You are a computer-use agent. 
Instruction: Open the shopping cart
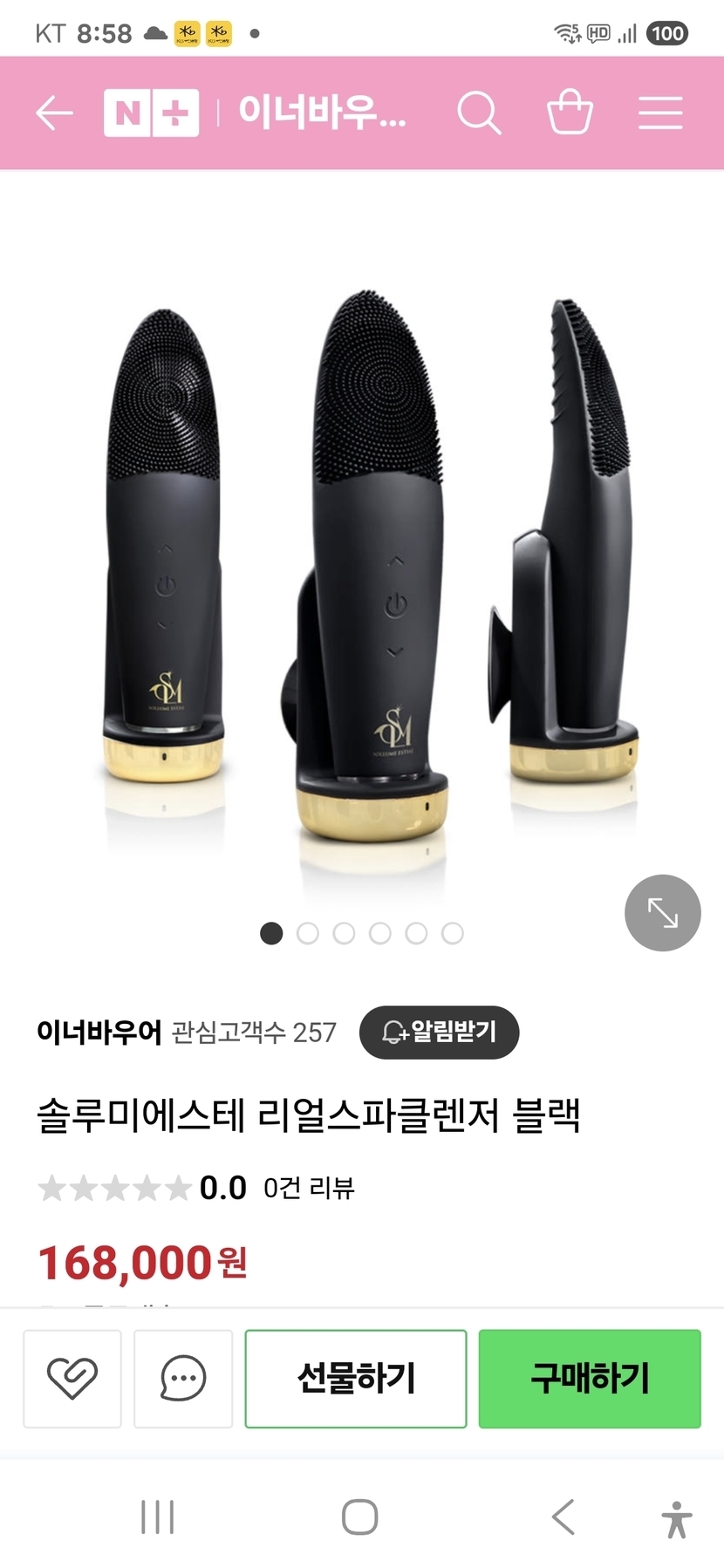pos(570,112)
